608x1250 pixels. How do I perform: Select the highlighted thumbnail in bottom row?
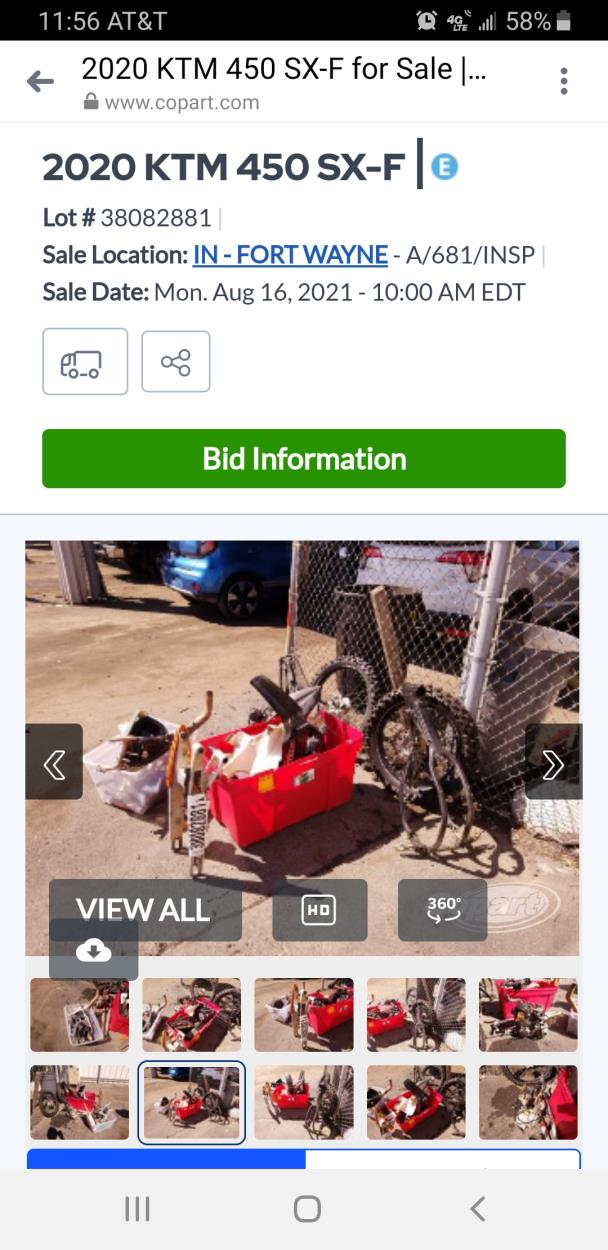tap(191, 1102)
